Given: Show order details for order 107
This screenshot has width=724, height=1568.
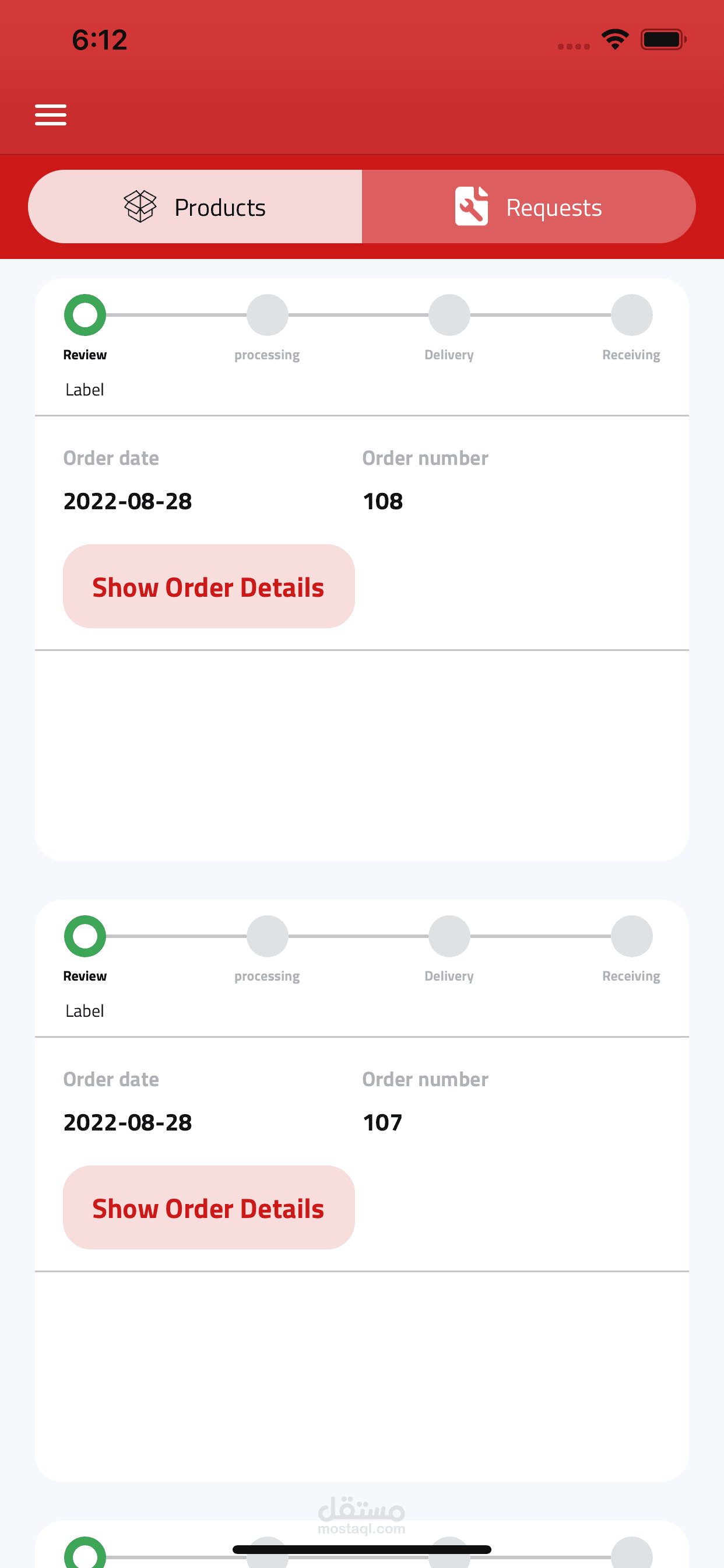Looking at the screenshot, I should [x=209, y=1207].
